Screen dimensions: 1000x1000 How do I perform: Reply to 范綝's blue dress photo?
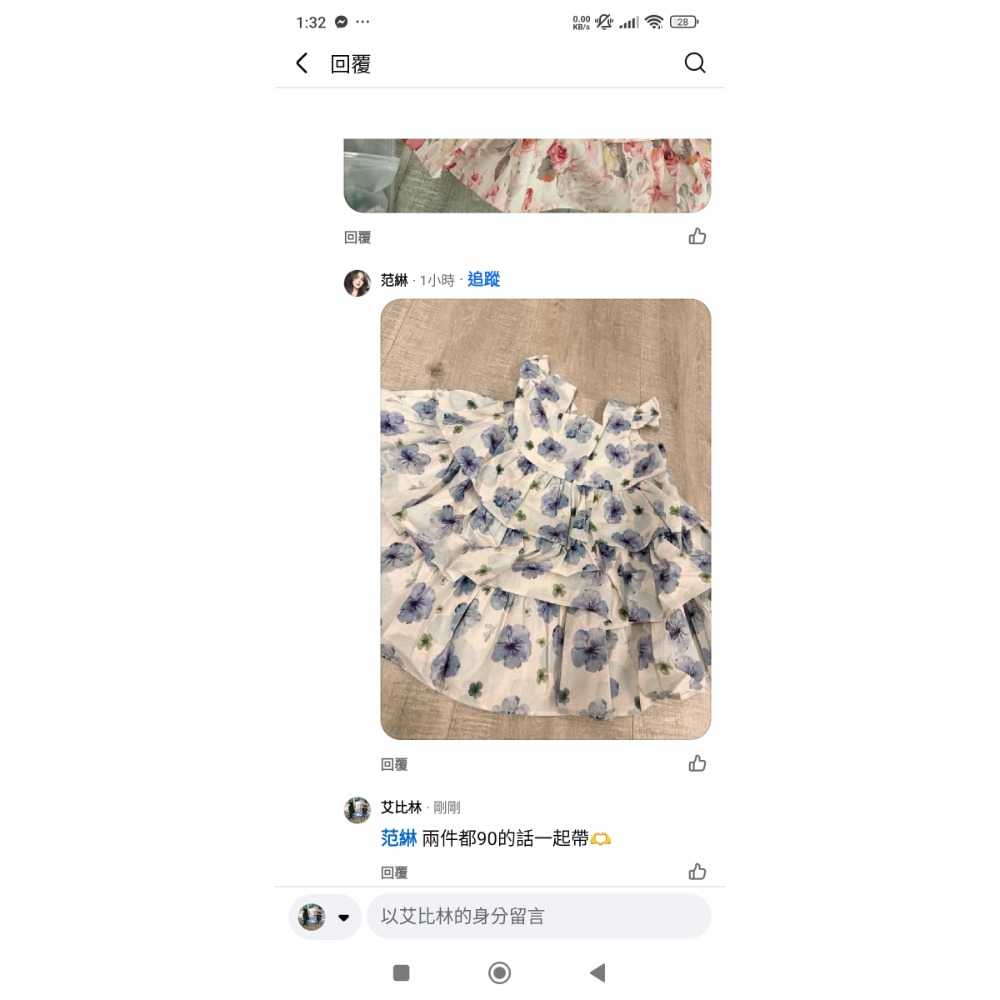[x=394, y=765]
